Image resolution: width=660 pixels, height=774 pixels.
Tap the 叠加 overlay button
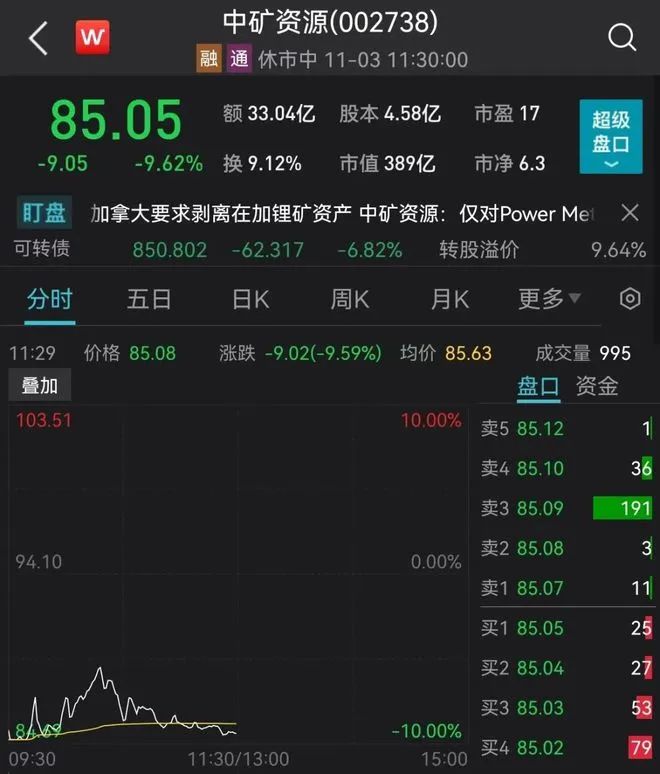click(x=40, y=386)
